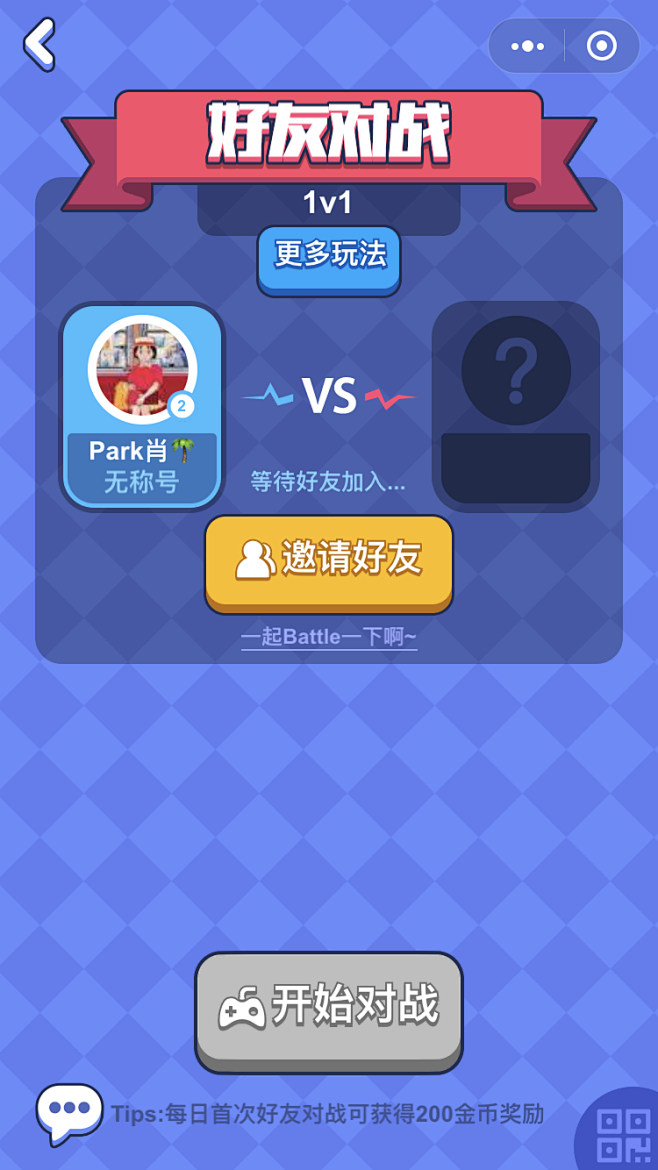Tap 开始对战 to start the battle
The height and width of the screenshot is (1170, 658).
(x=329, y=1013)
